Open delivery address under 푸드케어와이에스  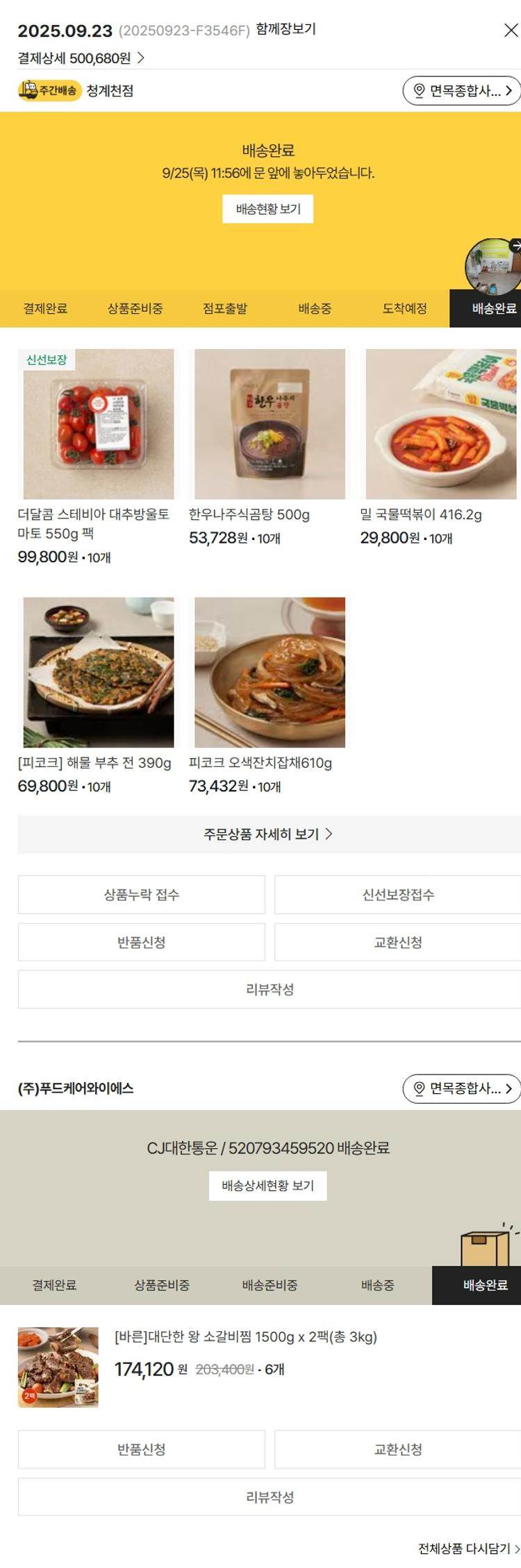pyautogui.click(x=462, y=1088)
